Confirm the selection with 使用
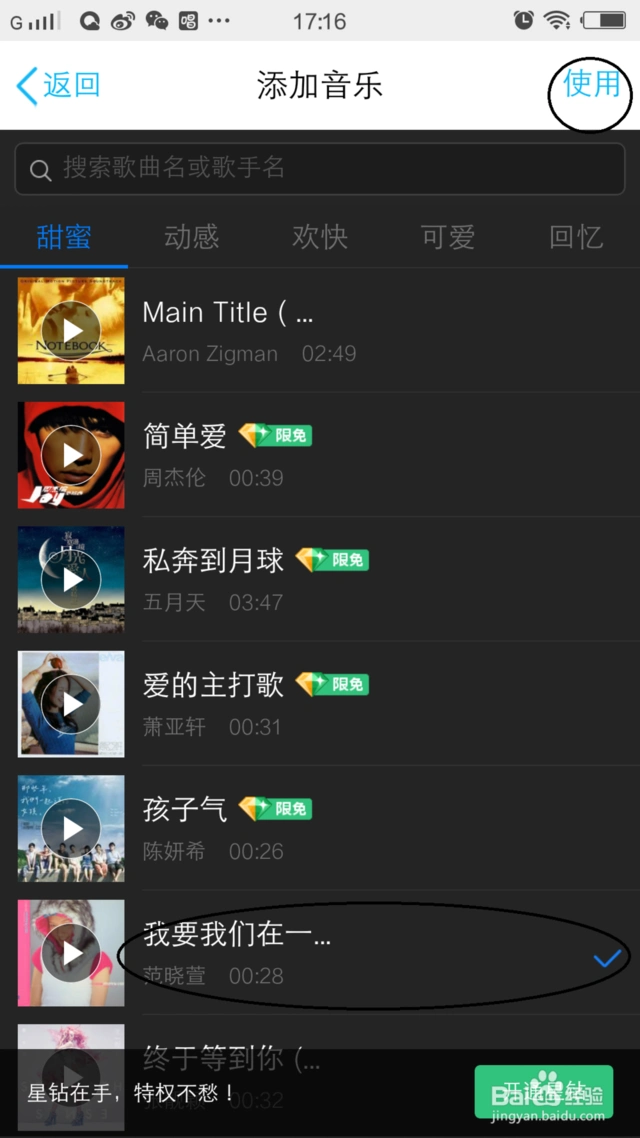Screen dimensions: 640x1138 (x=592, y=84)
